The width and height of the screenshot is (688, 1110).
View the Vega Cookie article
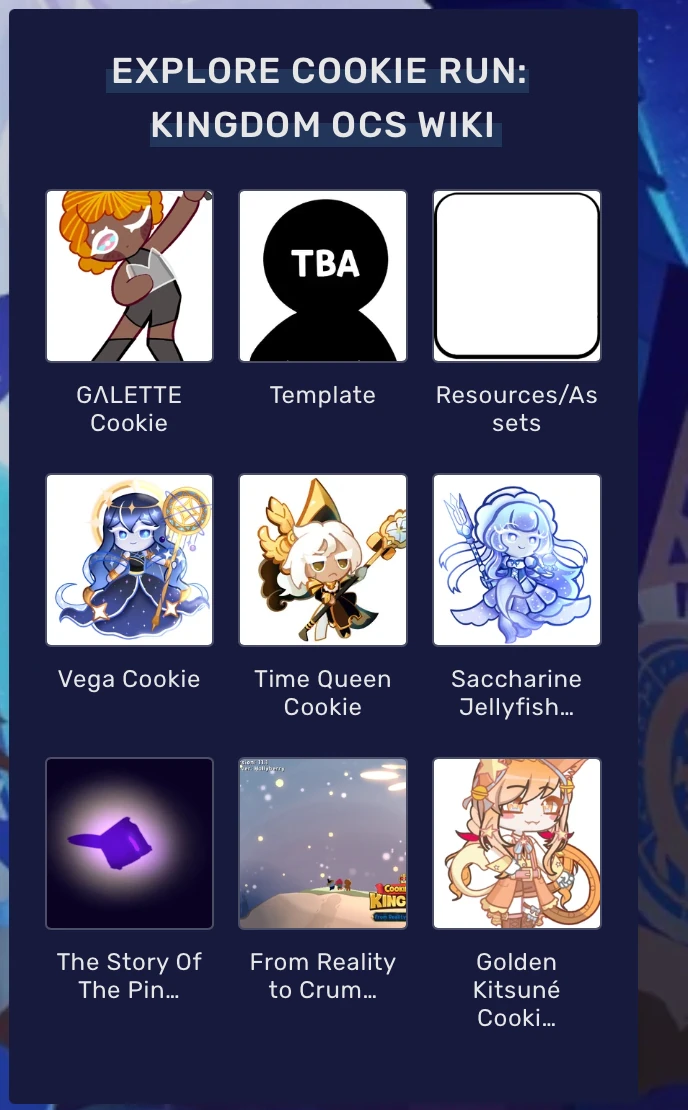click(129, 560)
